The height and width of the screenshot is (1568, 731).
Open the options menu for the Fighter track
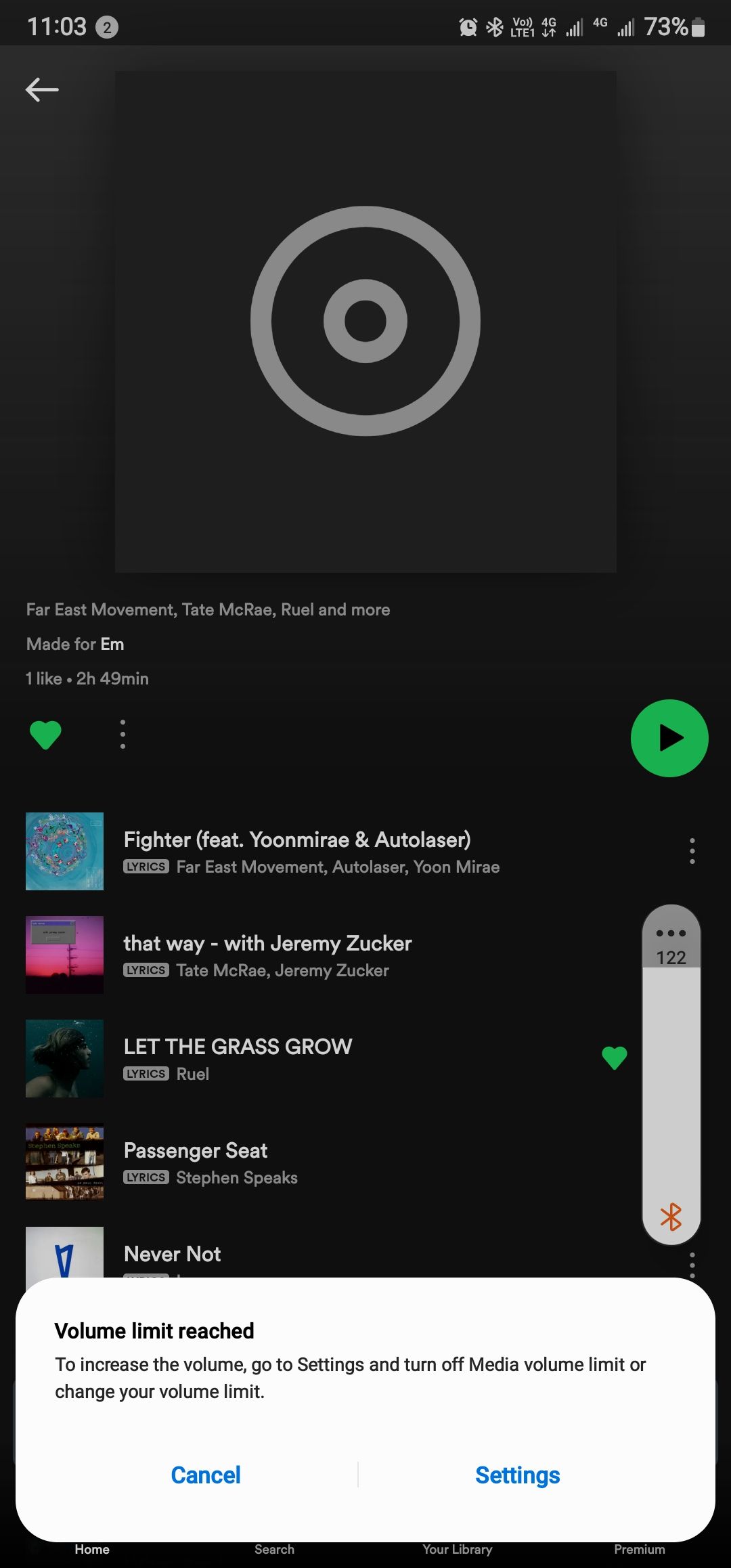pyautogui.click(x=692, y=851)
